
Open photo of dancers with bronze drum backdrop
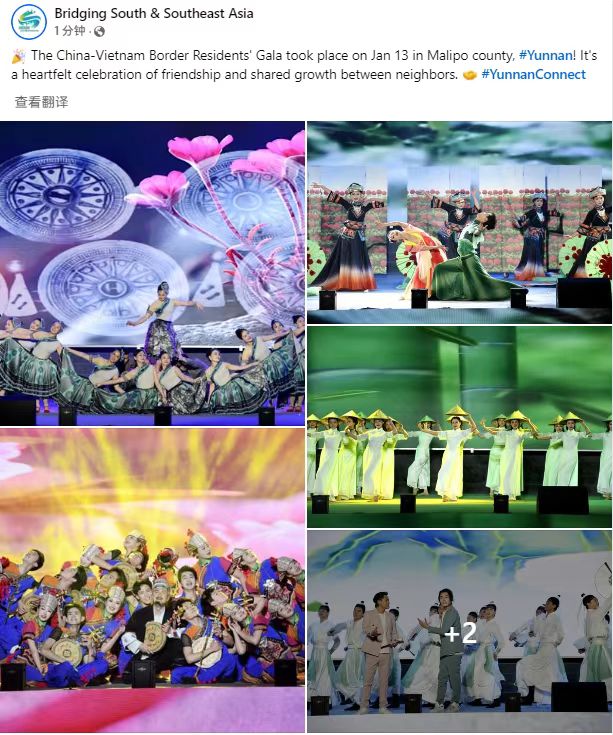coord(152,273)
